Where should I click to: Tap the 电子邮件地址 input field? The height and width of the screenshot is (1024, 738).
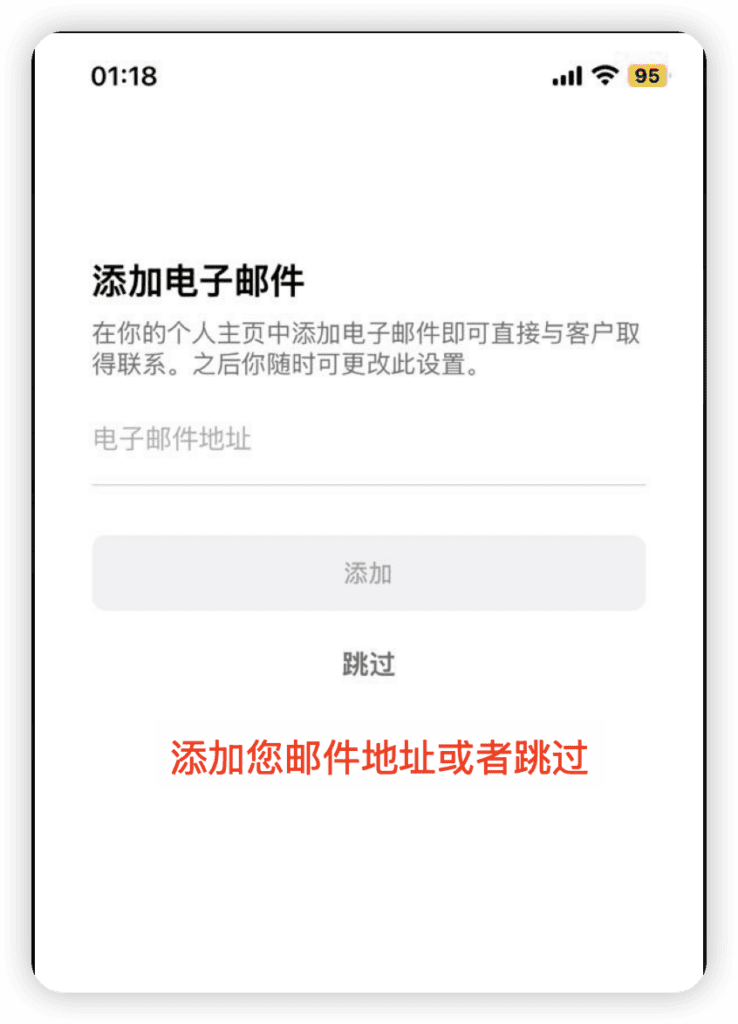tap(368, 441)
